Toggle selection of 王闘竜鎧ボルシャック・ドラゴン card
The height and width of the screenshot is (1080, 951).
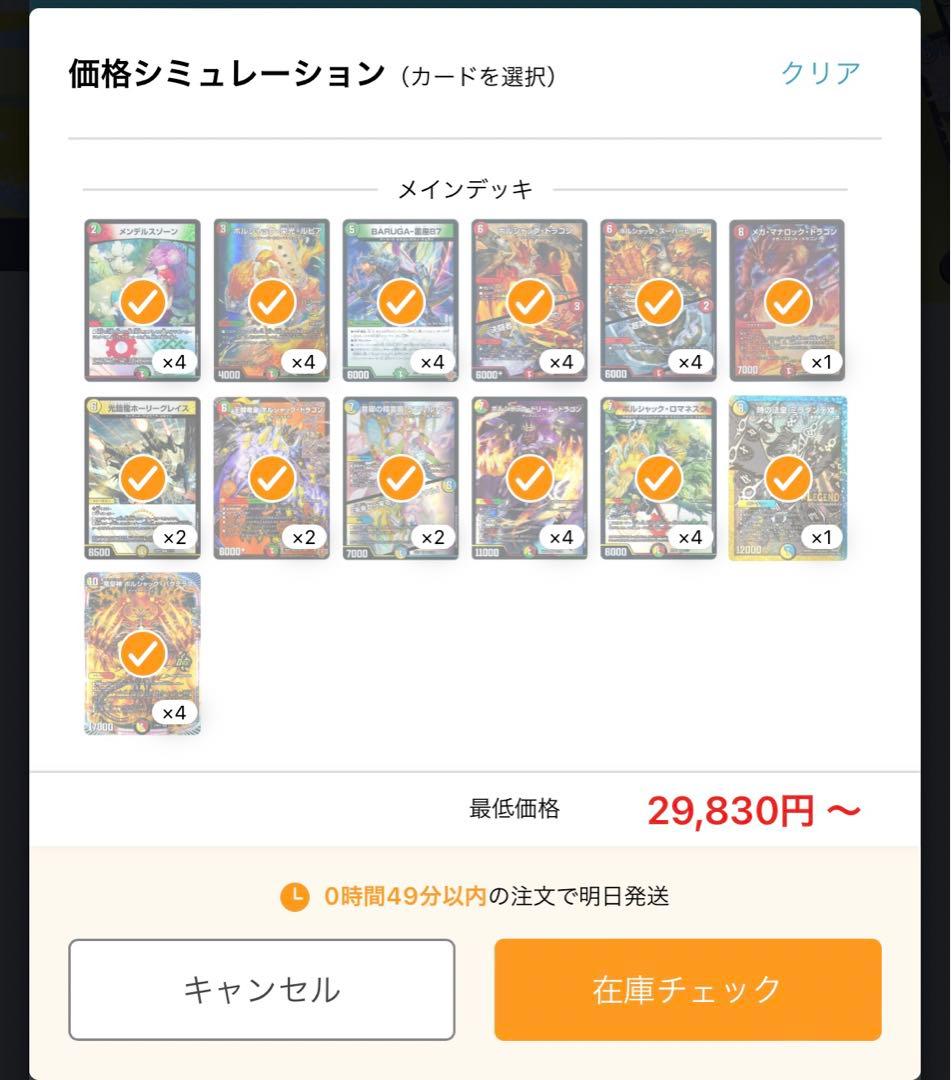pyautogui.click(x=270, y=476)
